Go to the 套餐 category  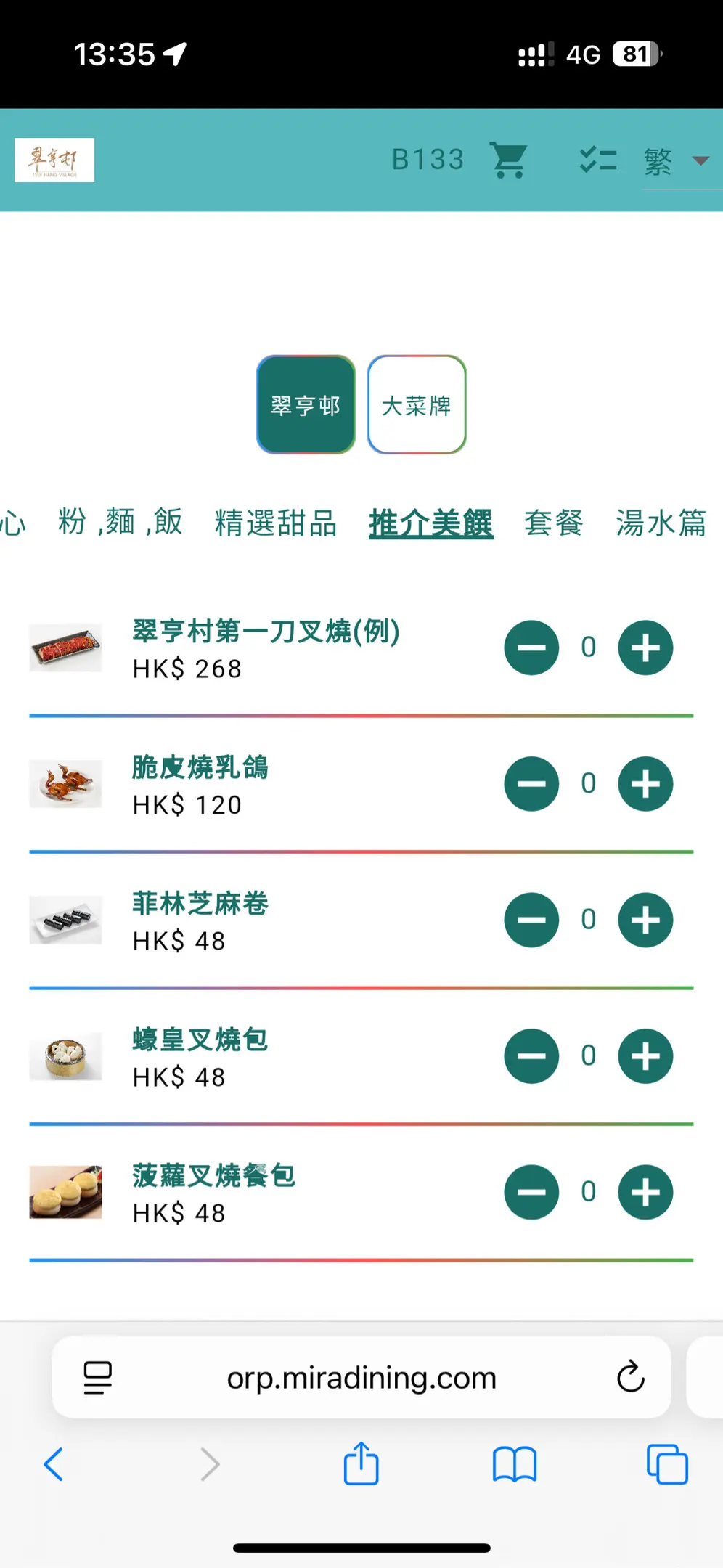tap(554, 523)
